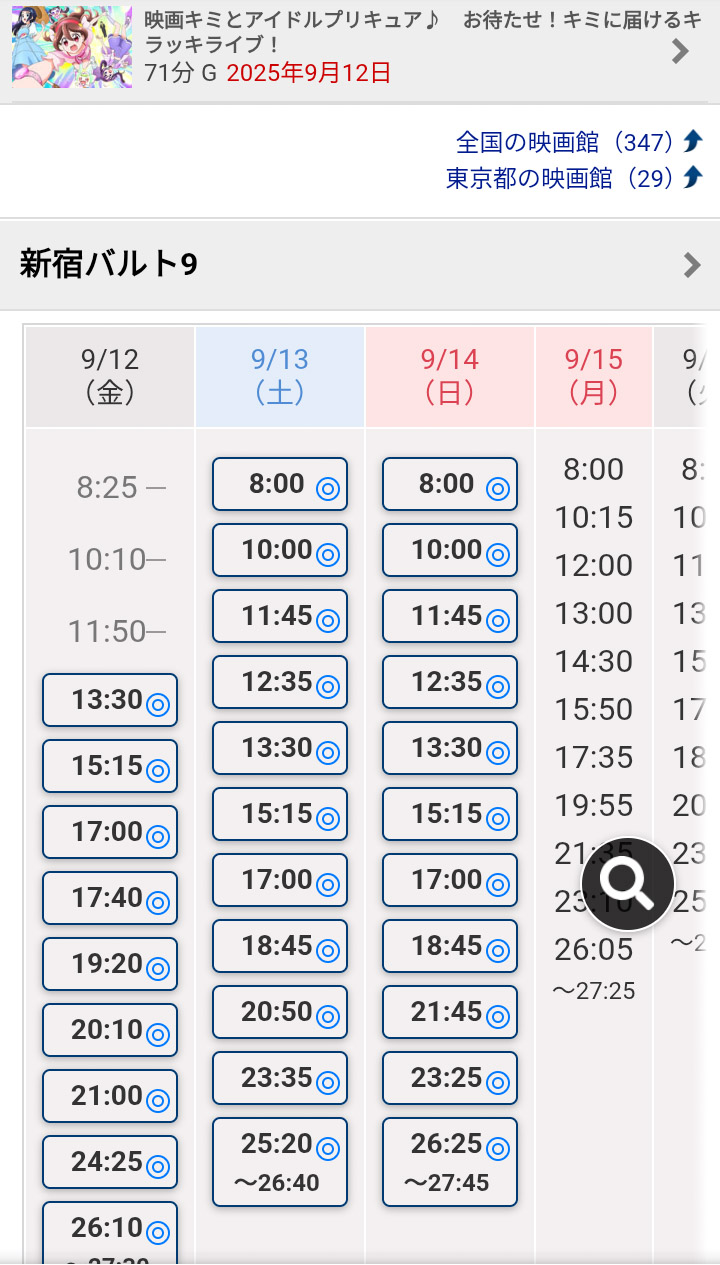720x1265 pixels.
Task: Tap the floating search magnifier button
Action: 628,884
